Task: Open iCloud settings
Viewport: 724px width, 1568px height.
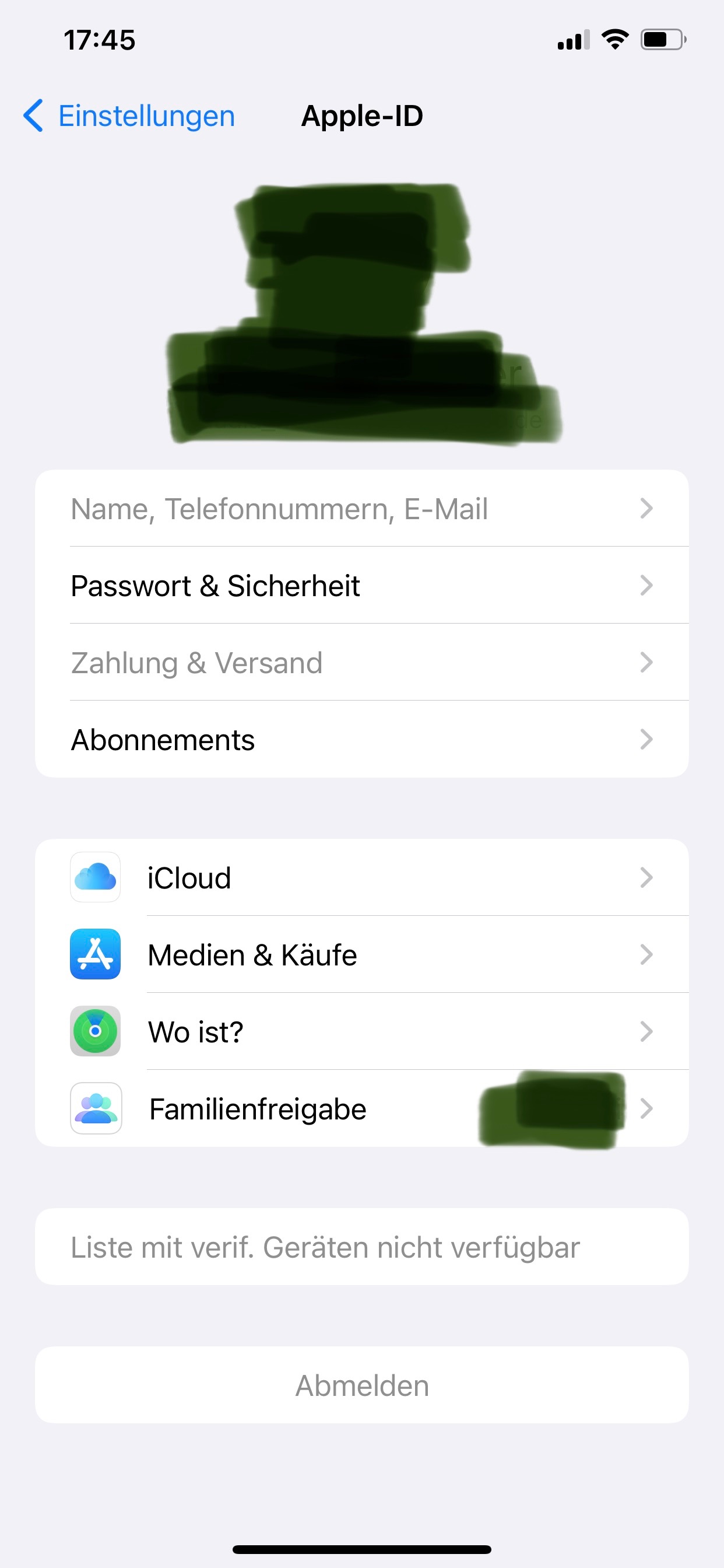Action: click(x=361, y=878)
